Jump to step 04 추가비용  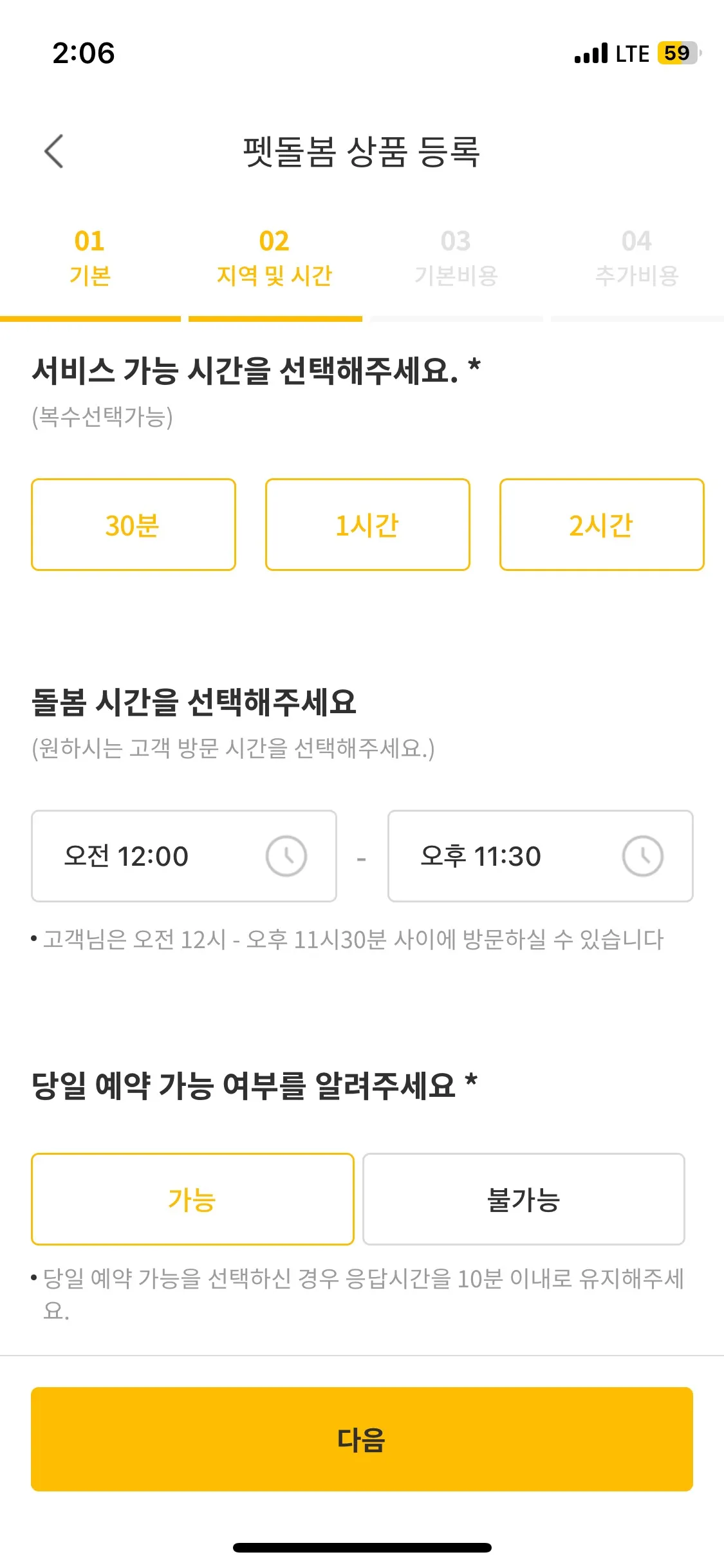point(636,259)
